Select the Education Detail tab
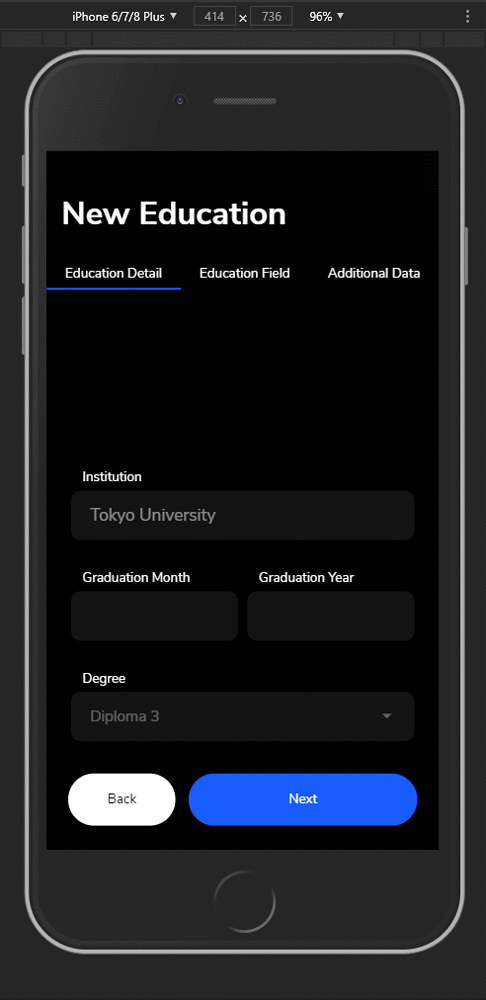Screen dimensions: 486x1000 point(114,274)
